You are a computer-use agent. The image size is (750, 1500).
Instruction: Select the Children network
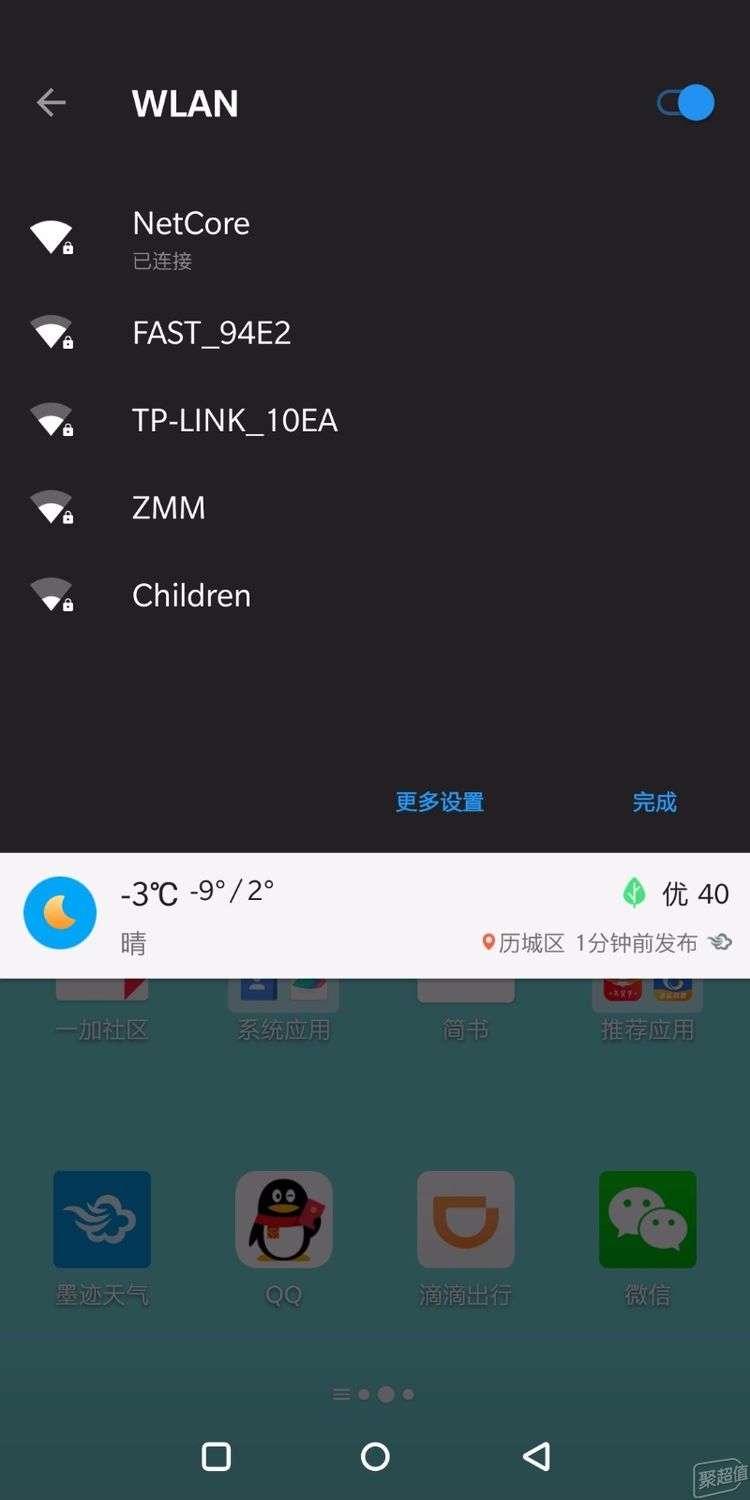click(191, 596)
